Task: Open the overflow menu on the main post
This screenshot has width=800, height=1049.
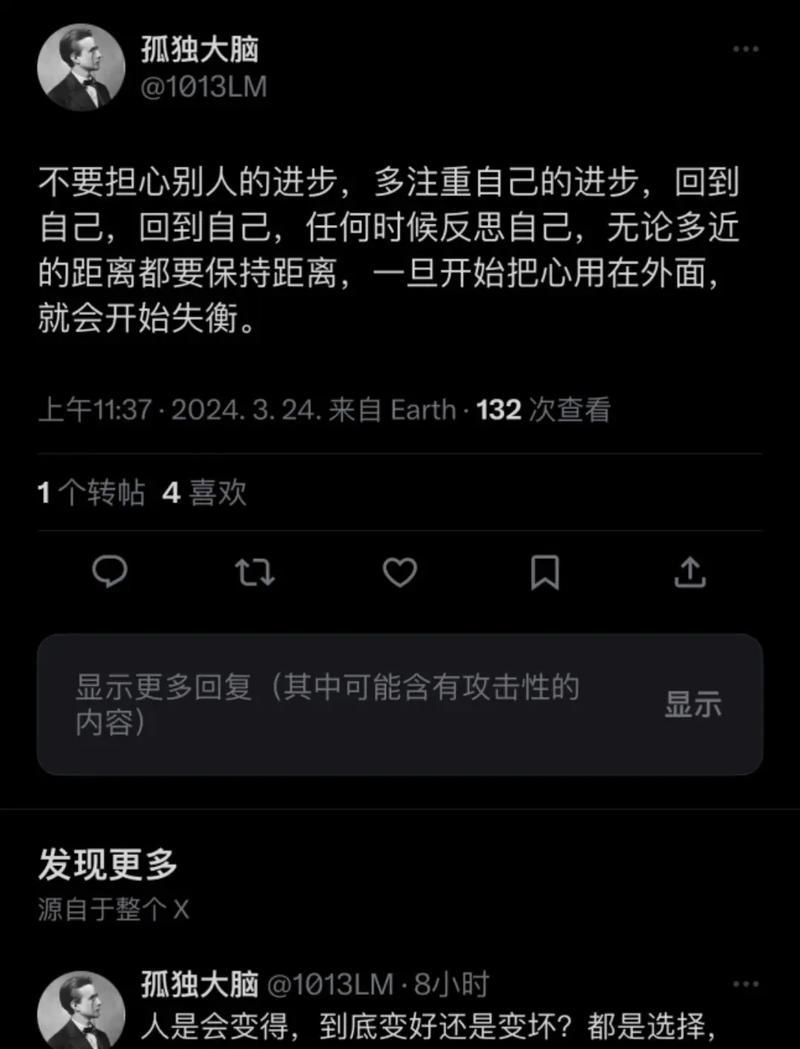Action: [x=745, y=49]
